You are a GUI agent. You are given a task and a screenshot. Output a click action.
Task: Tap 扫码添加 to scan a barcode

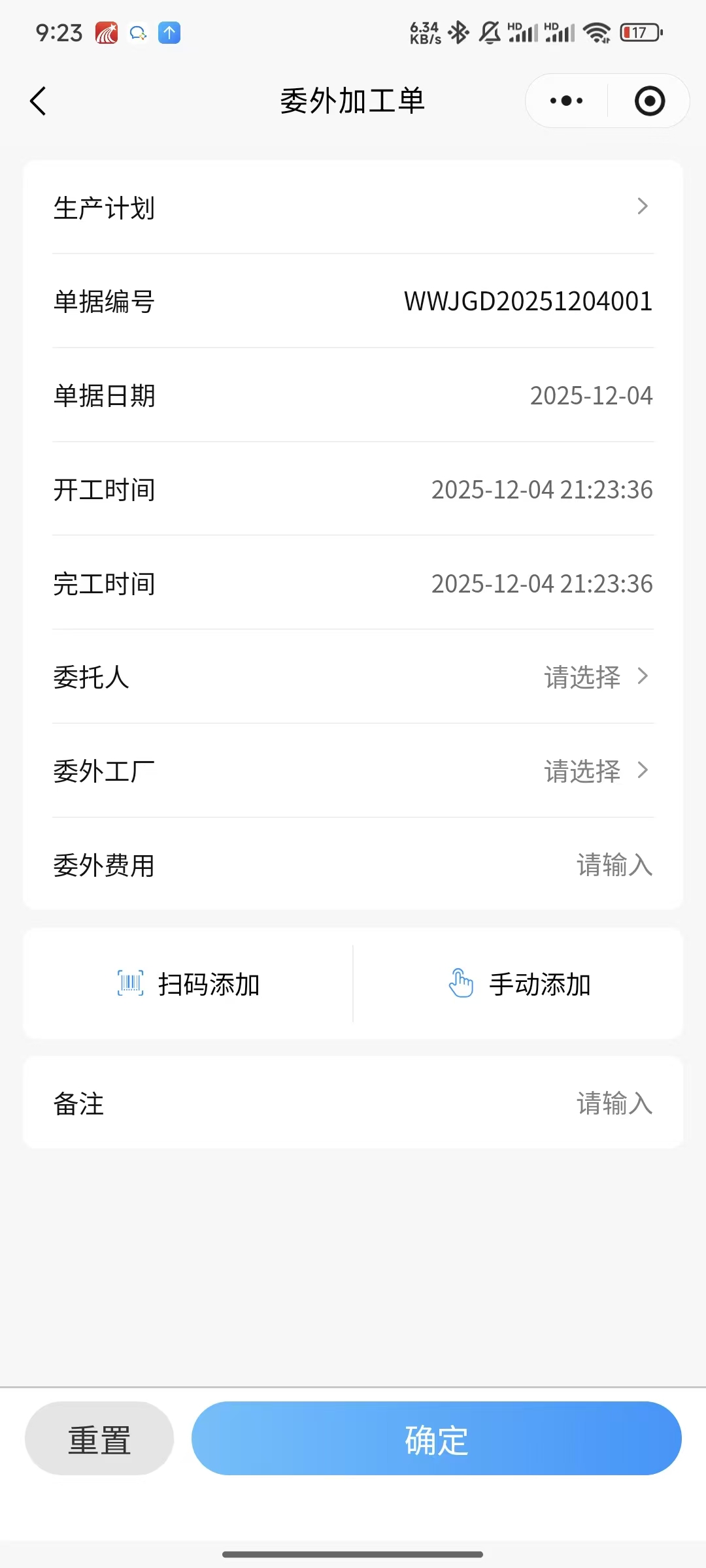coord(189,984)
